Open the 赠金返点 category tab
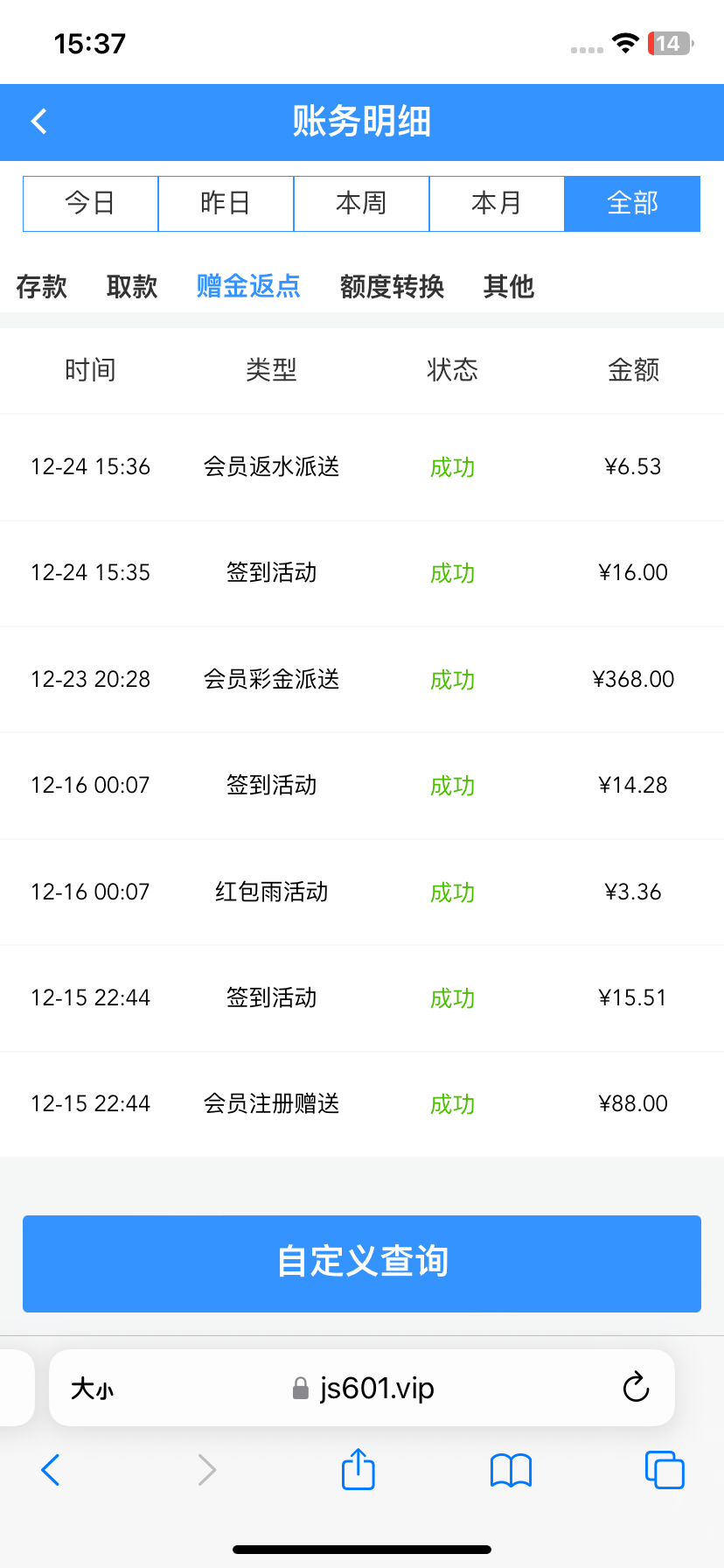The height and width of the screenshot is (1568, 724). pos(248,286)
